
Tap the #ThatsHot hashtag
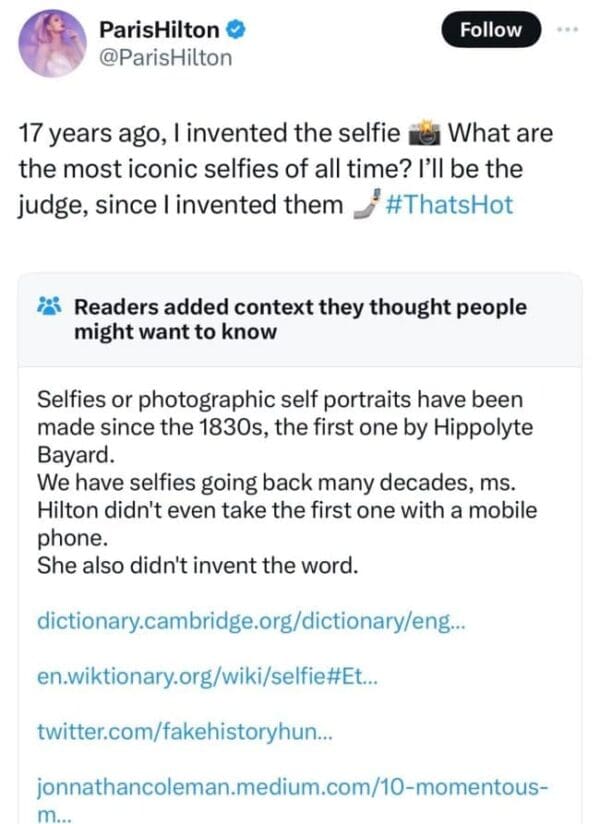448,205
